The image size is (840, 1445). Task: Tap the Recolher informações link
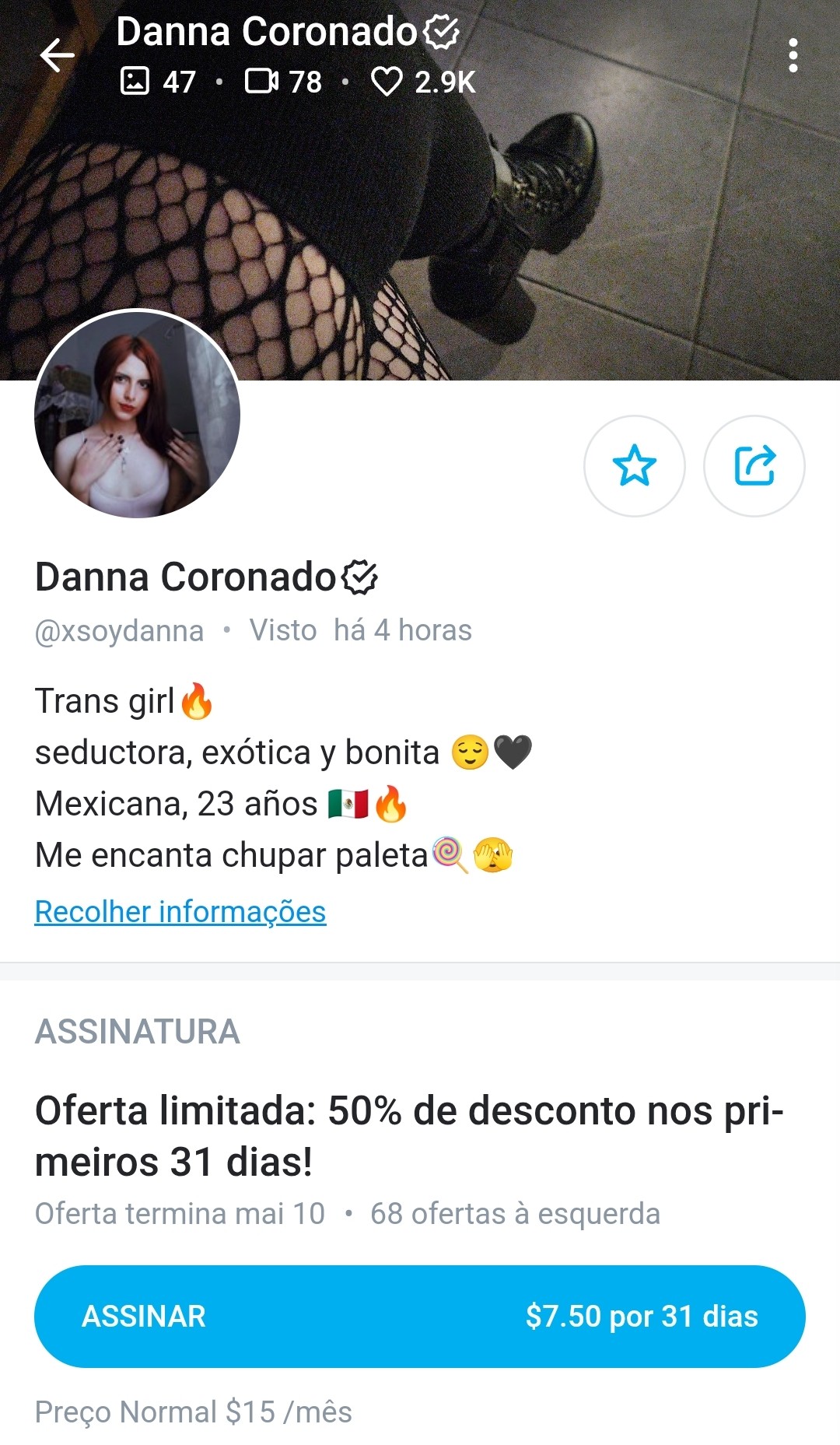180,912
